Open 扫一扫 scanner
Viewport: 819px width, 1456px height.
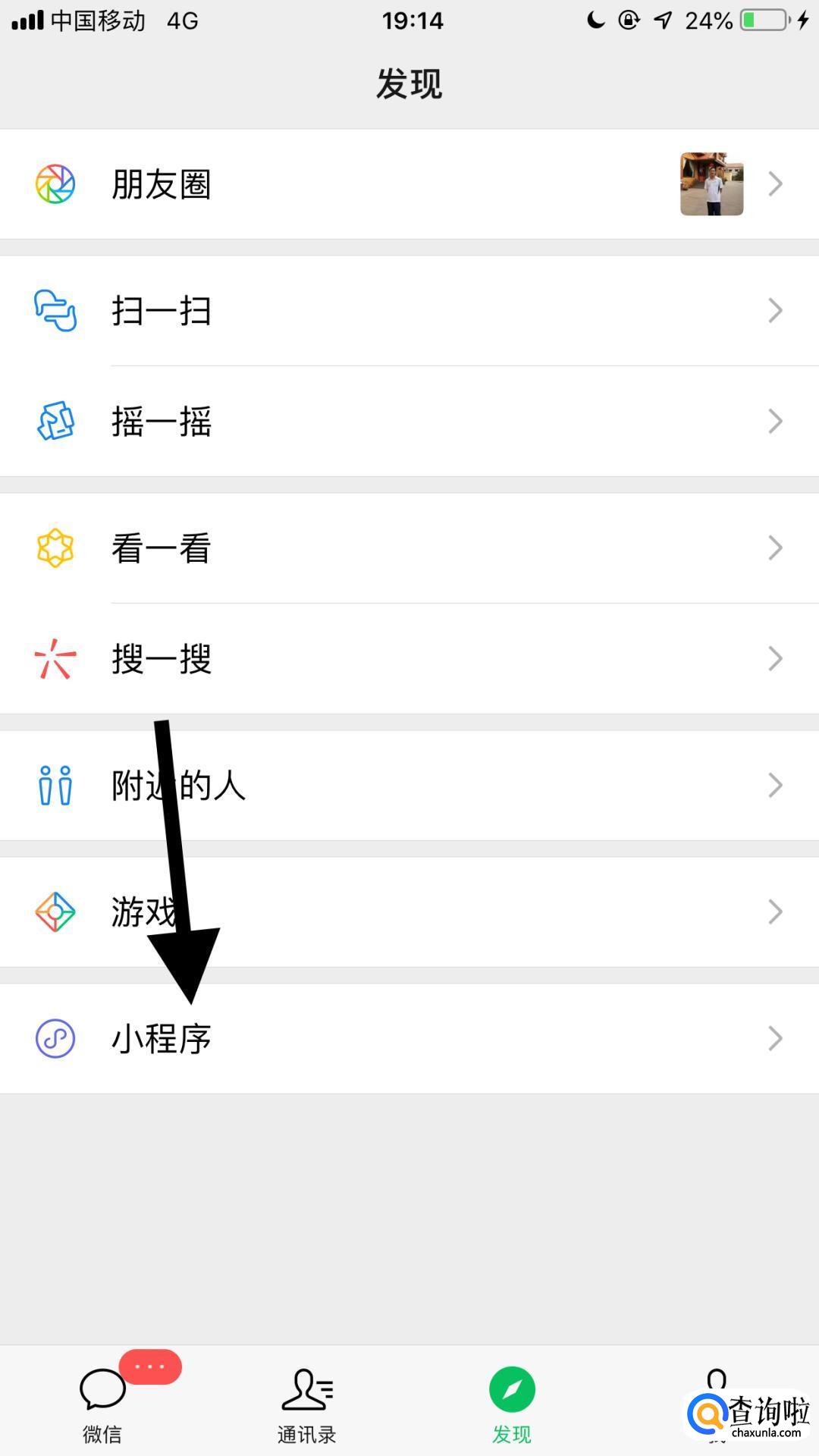pyautogui.click(x=409, y=311)
